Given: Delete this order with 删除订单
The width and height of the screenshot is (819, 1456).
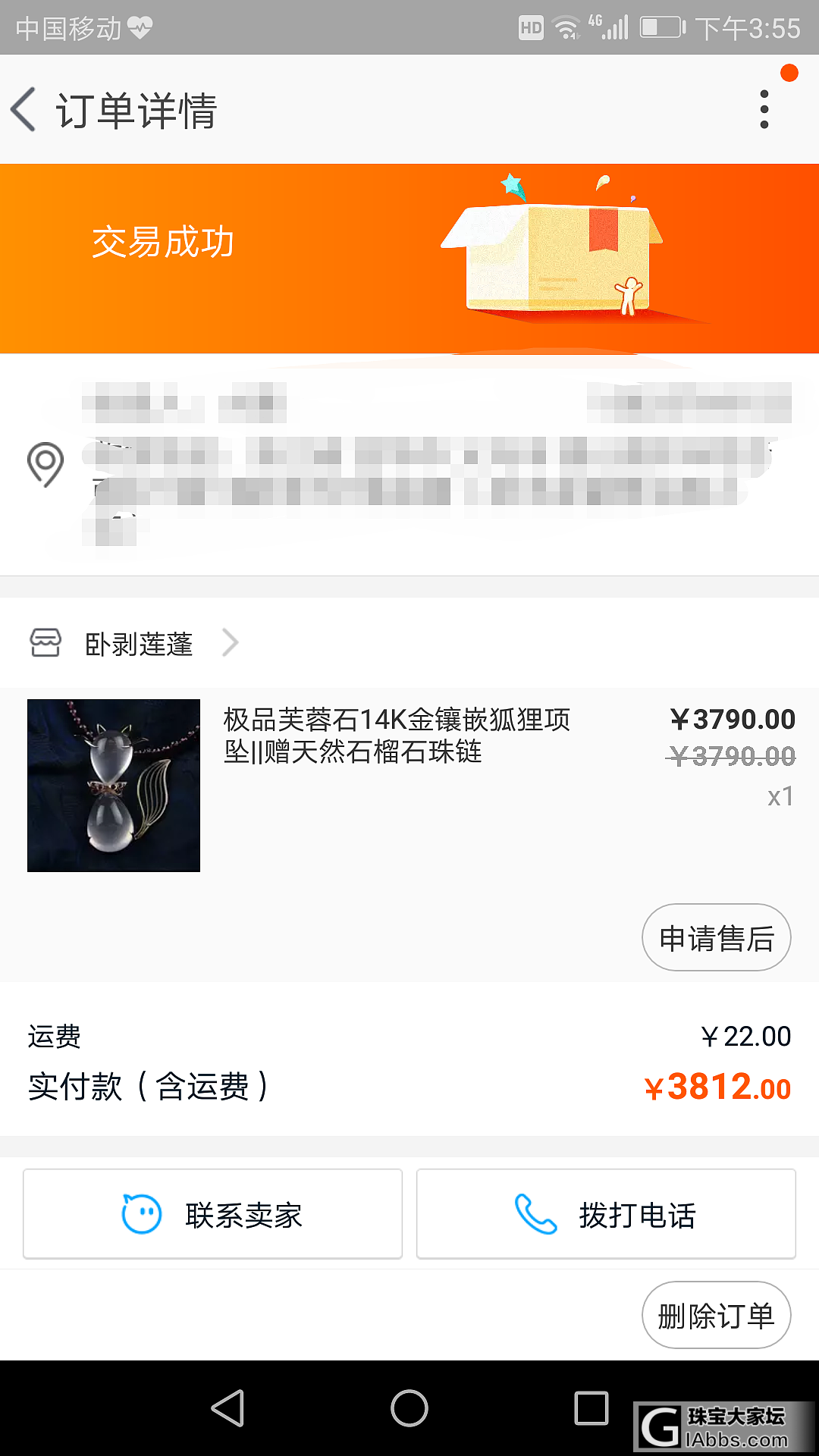Looking at the screenshot, I should pyautogui.click(x=716, y=1315).
